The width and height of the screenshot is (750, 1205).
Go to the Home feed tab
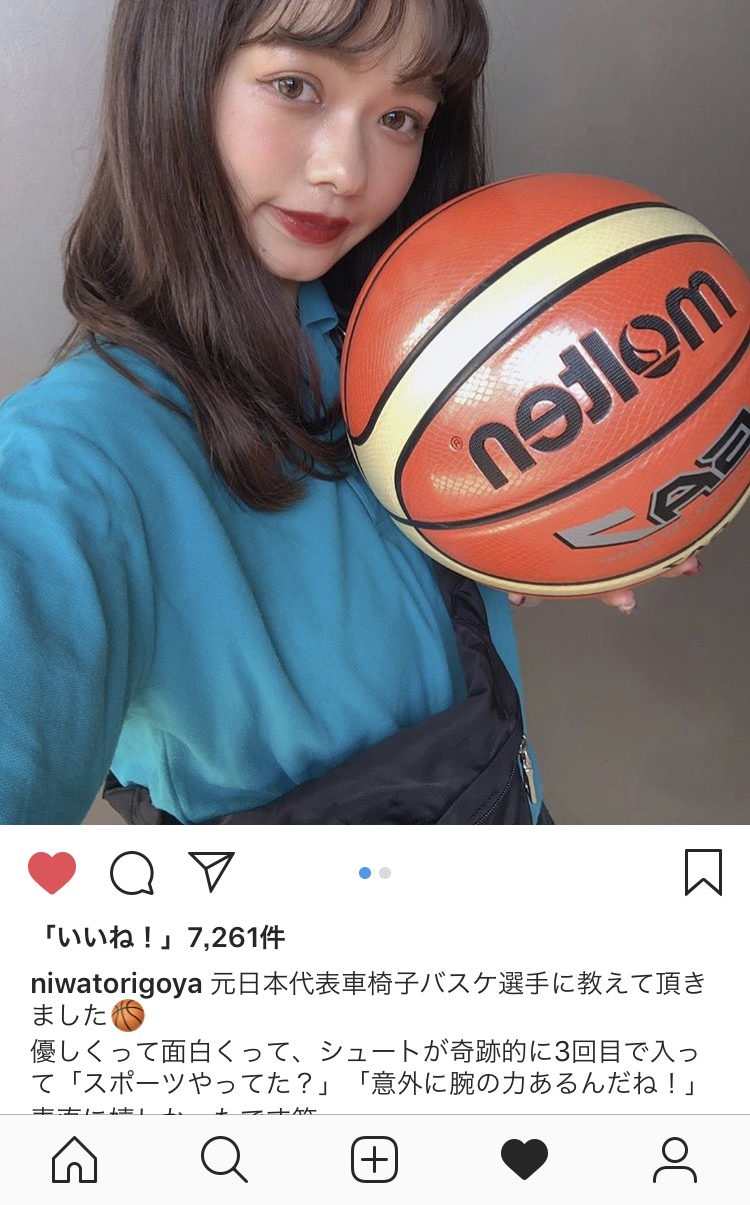click(75, 1160)
